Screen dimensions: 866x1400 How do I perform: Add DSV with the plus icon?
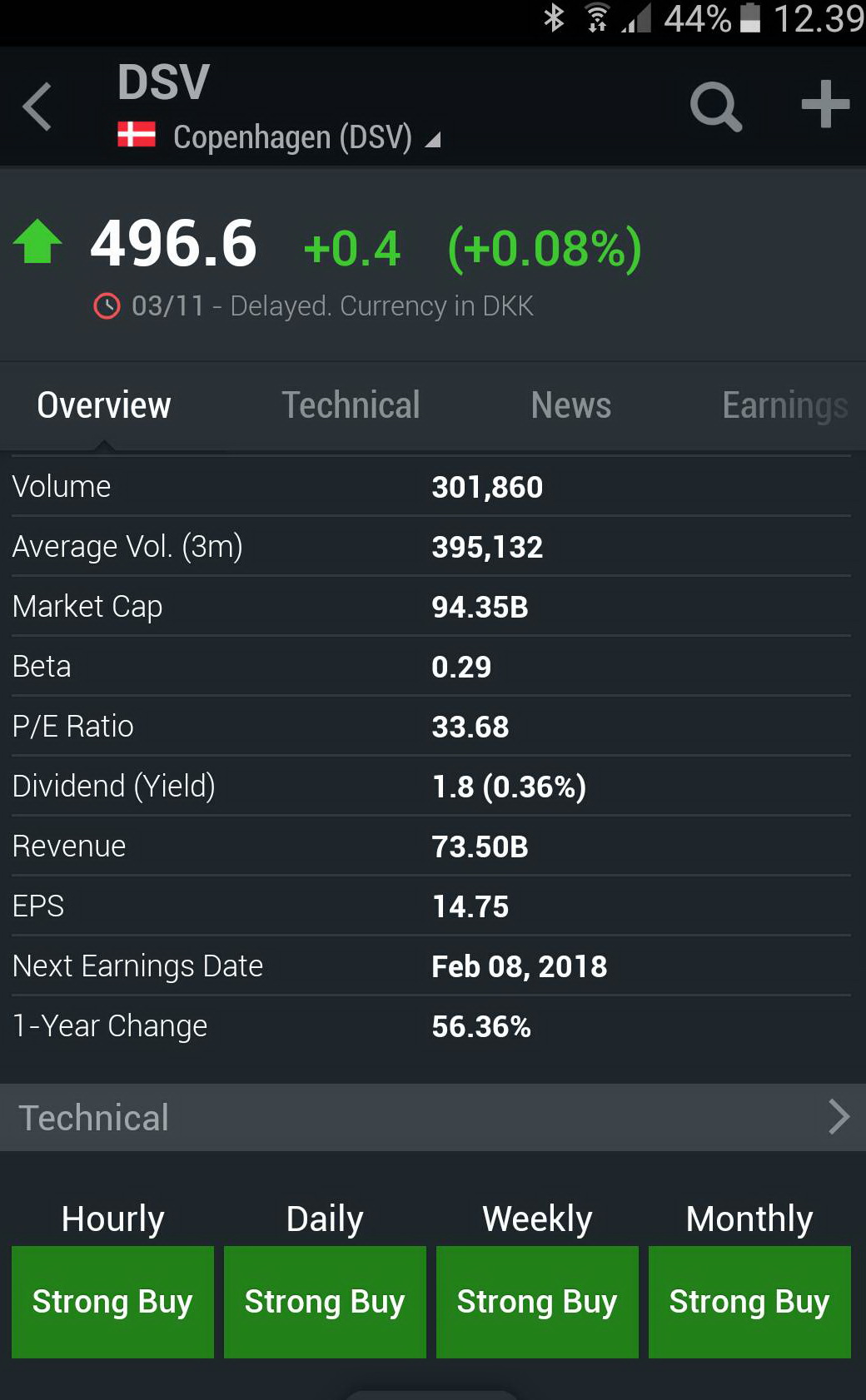click(825, 105)
